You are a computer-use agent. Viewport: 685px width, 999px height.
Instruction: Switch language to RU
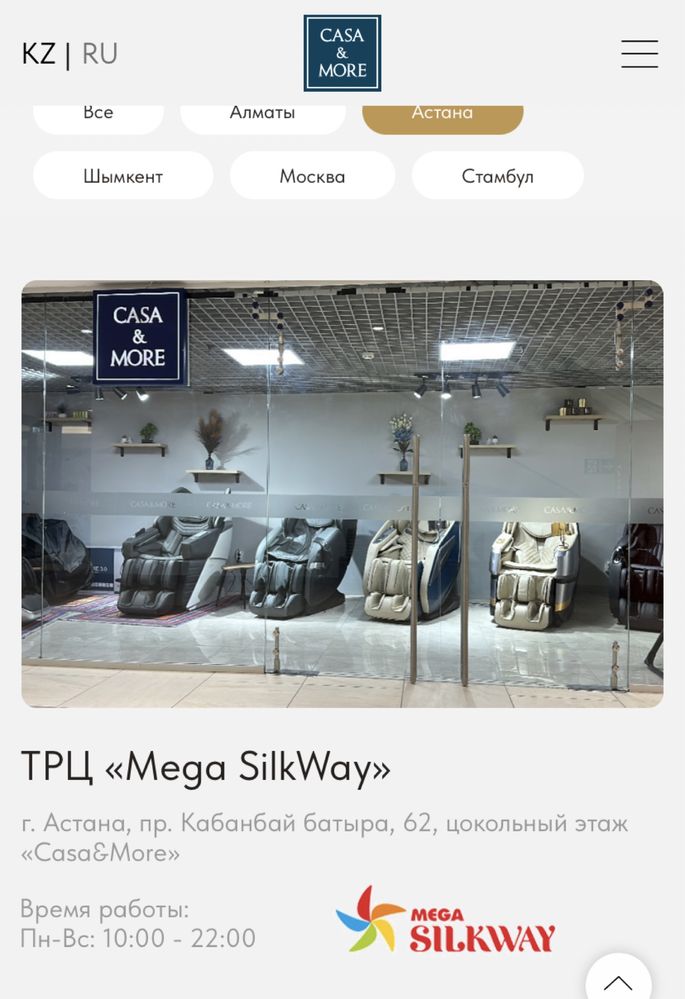coord(100,54)
